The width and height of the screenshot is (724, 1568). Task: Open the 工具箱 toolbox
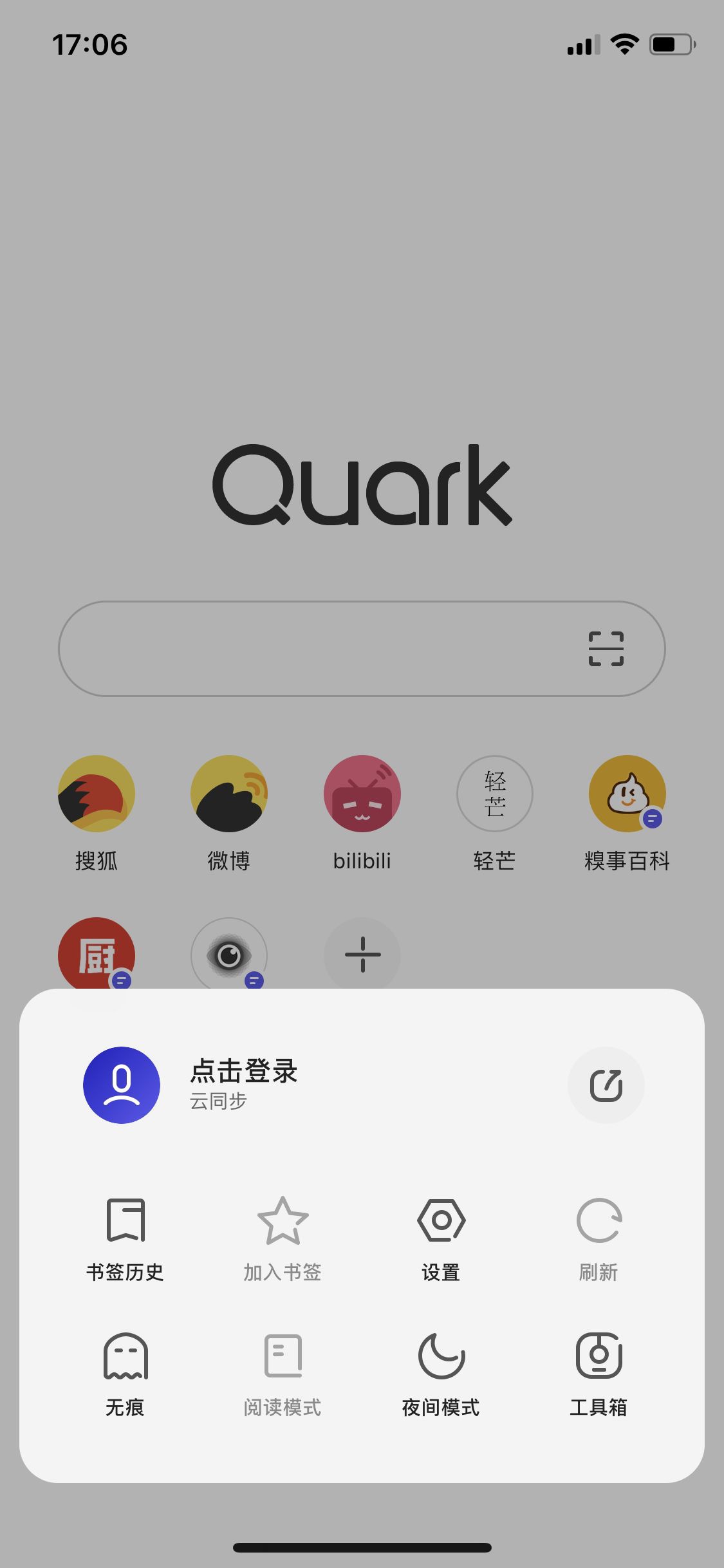click(x=599, y=1375)
